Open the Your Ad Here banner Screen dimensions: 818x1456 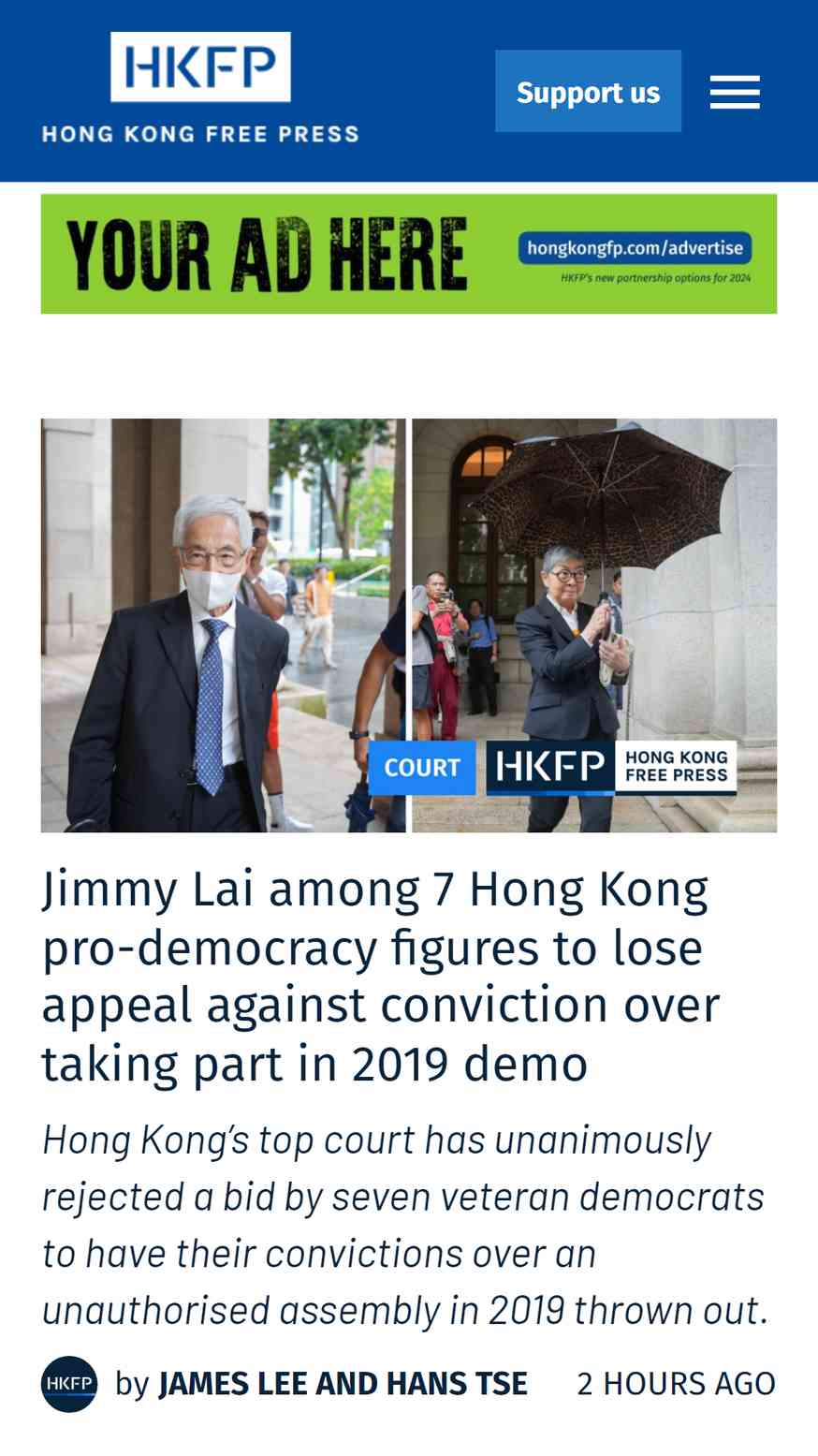coord(409,254)
